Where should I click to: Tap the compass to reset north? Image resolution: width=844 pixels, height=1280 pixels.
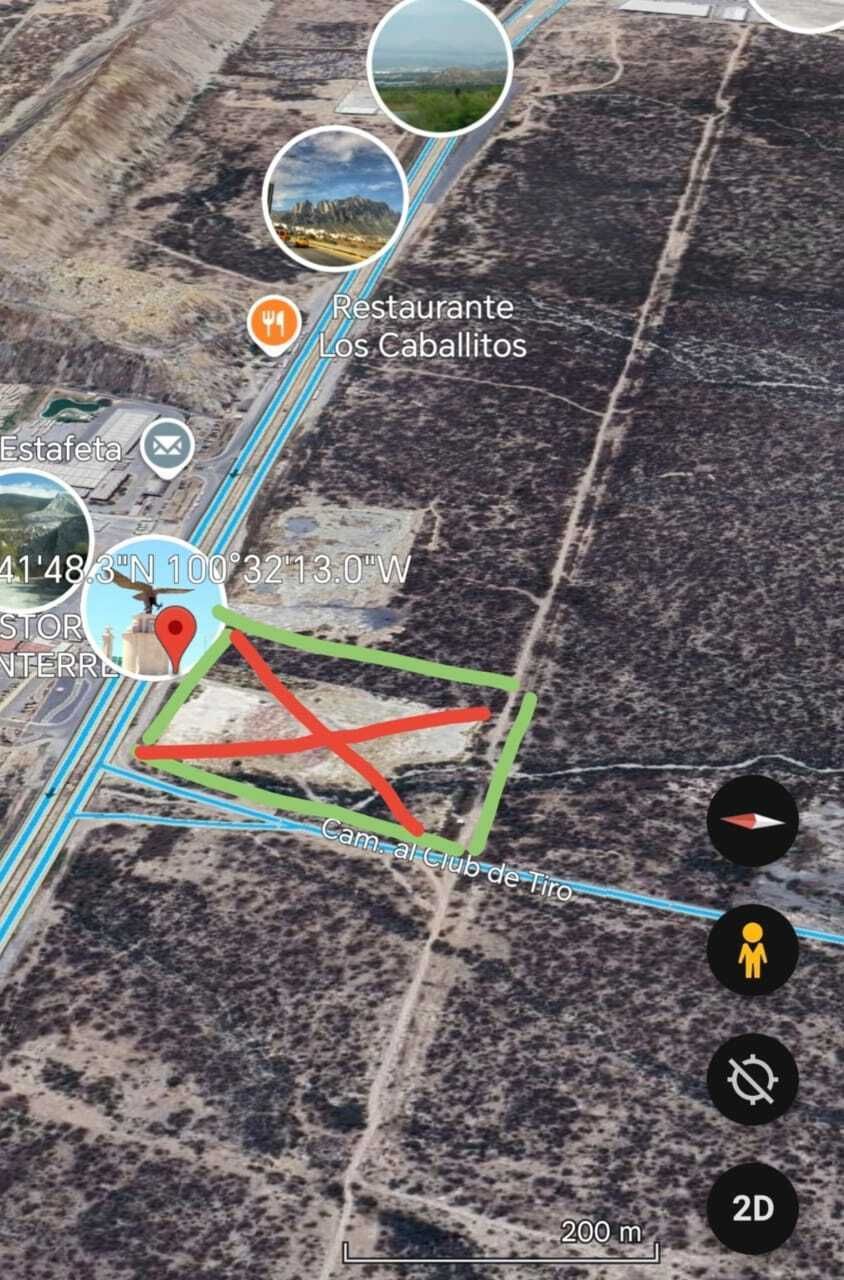tap(752, 821)
